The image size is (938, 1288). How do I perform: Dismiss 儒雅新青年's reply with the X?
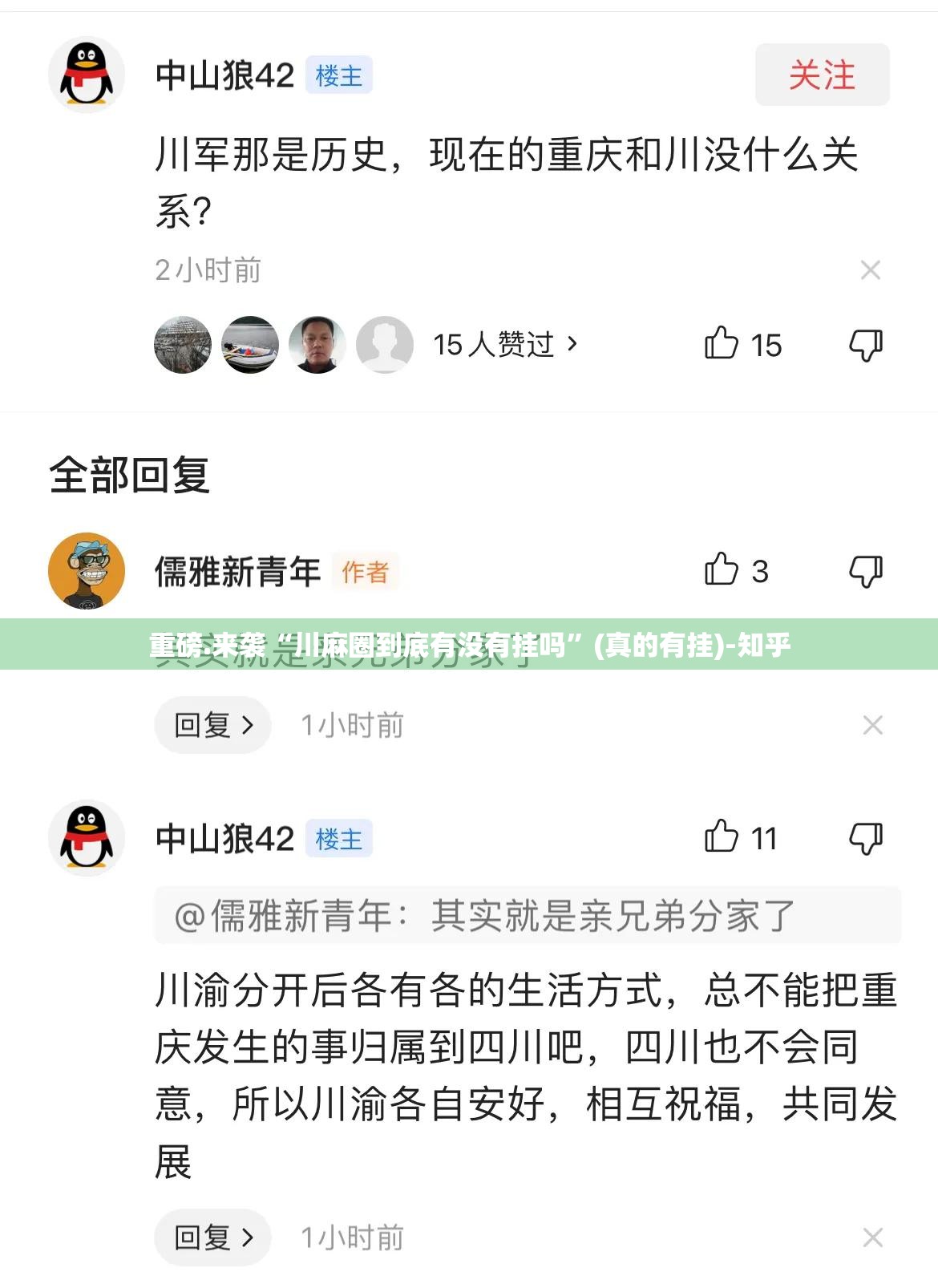click(x=872, y=725)
